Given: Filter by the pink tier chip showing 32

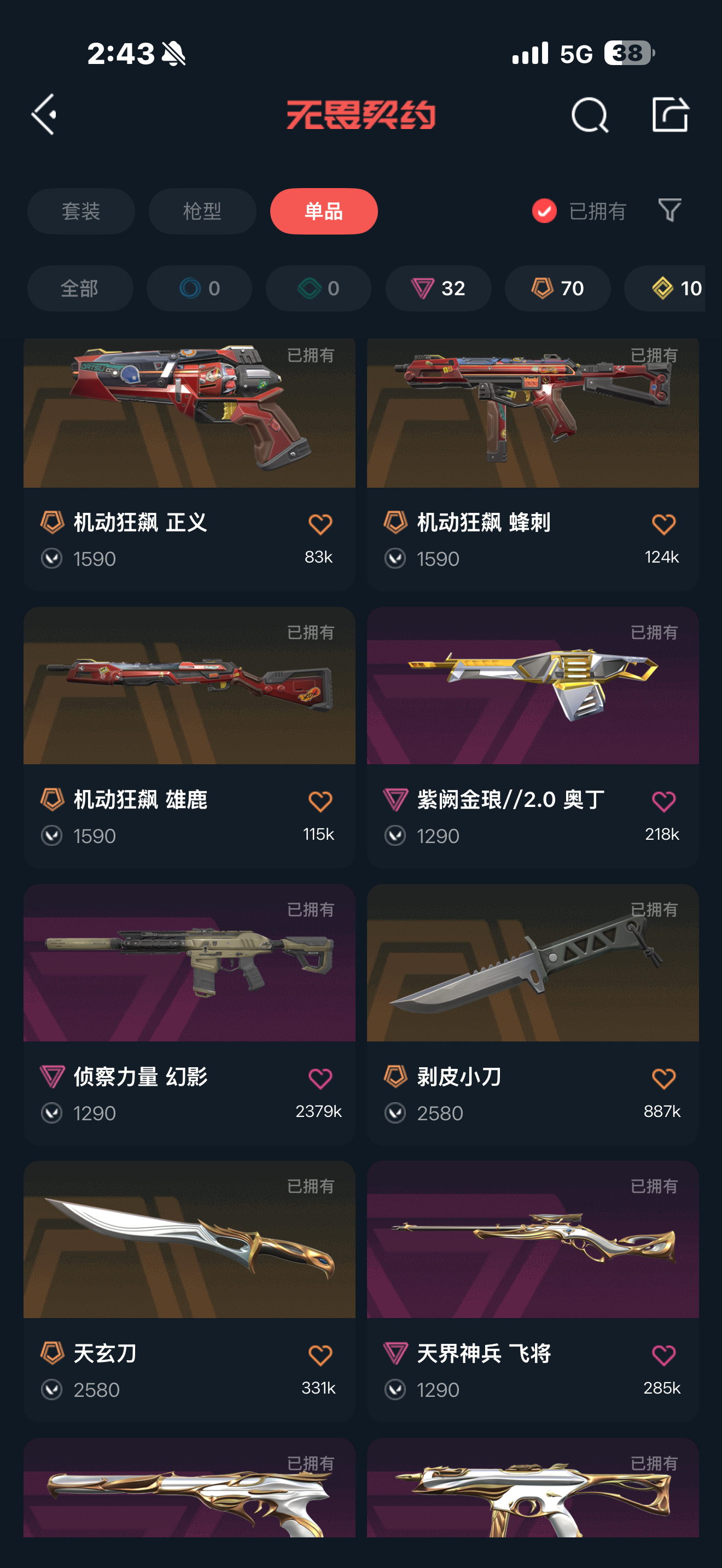Looking at the screenshot, I should point(438,289).
